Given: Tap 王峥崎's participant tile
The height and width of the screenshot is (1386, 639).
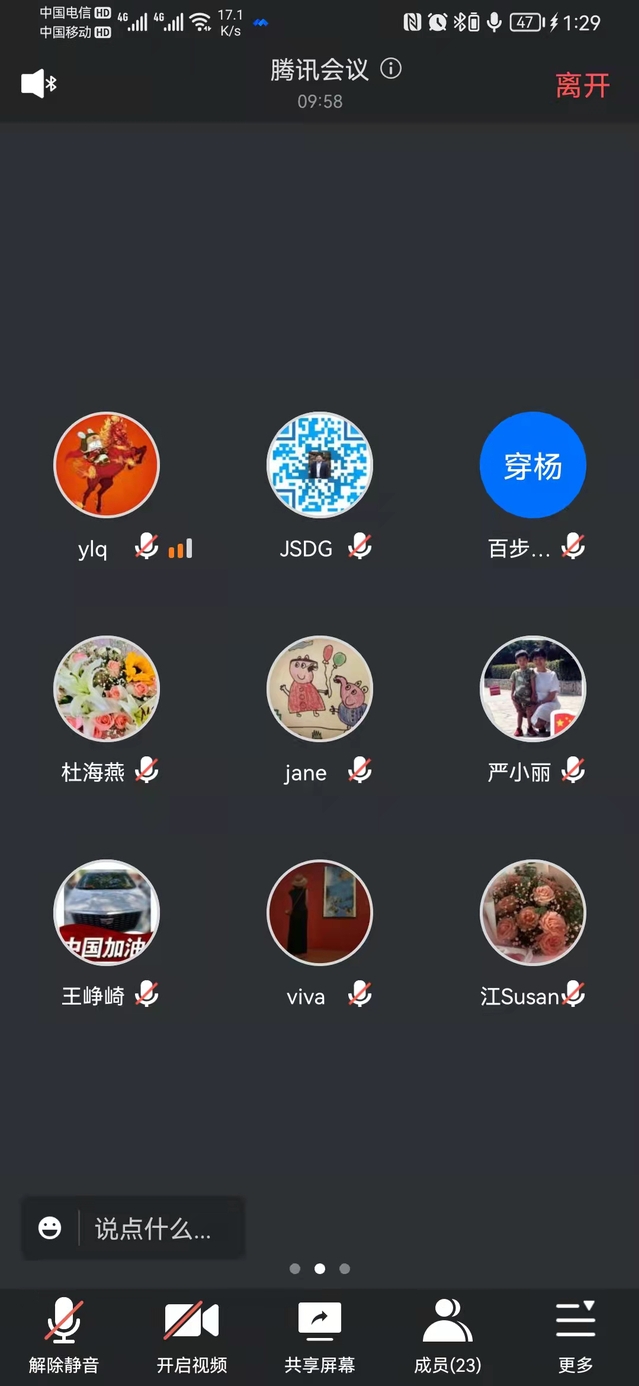Looking at the screenshot, I should pos(106,913).
